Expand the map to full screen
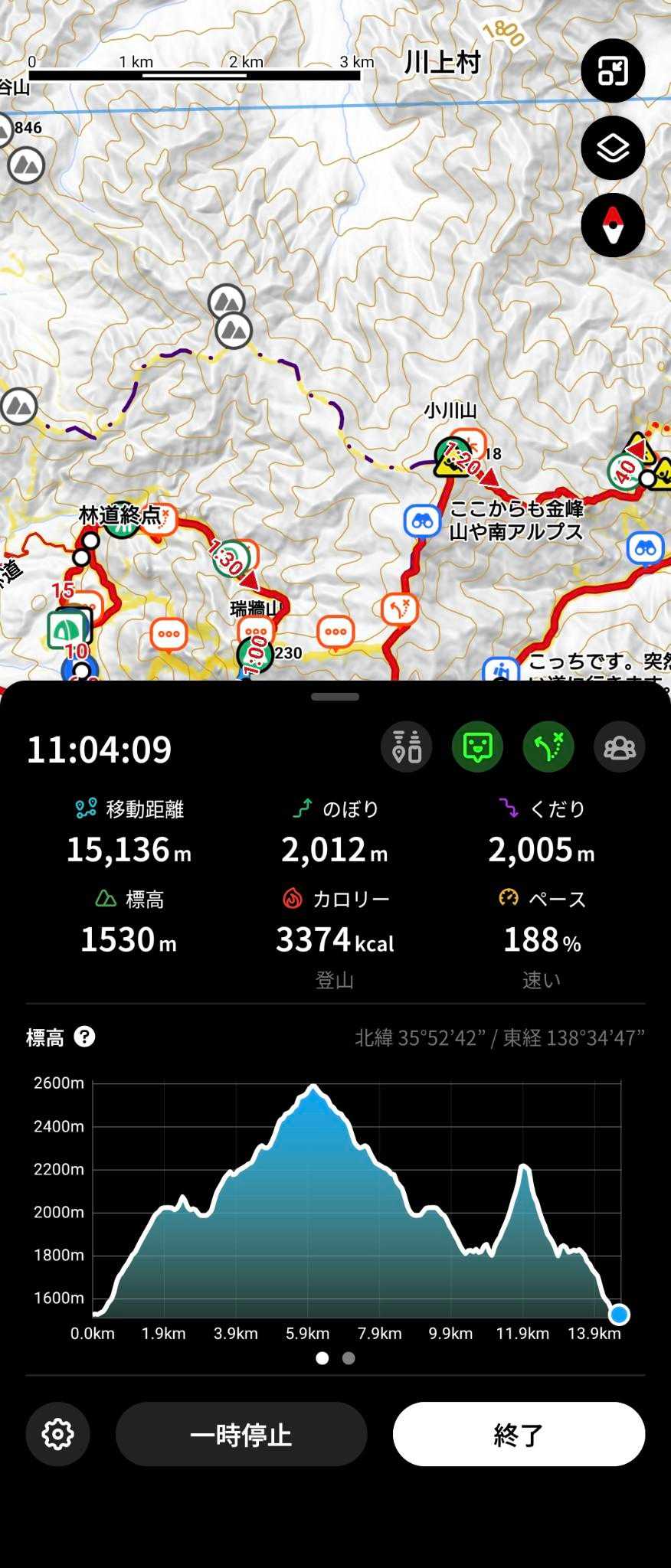671x1568 pixels. tap(613, 70)
